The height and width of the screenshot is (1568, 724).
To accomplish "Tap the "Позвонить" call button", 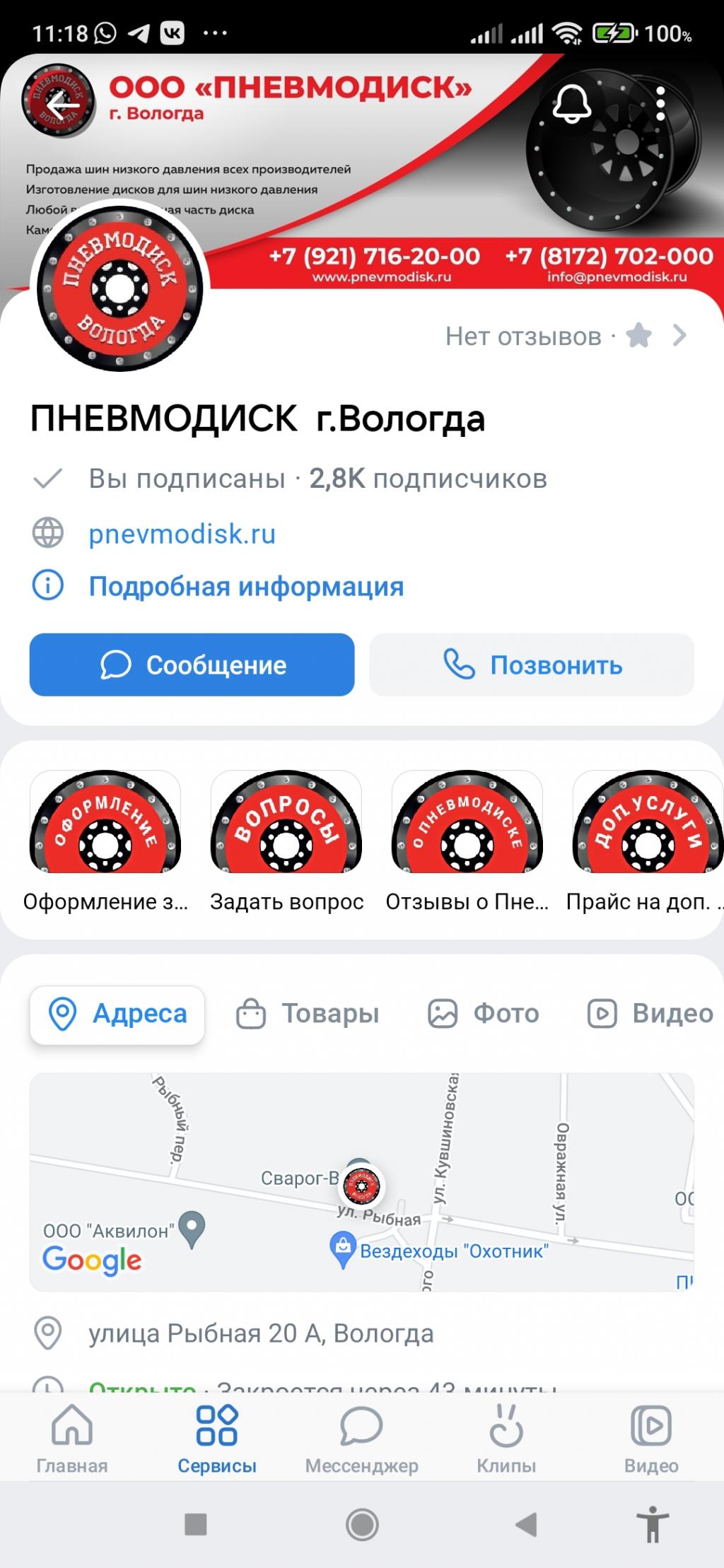I will tap(532, 665).
